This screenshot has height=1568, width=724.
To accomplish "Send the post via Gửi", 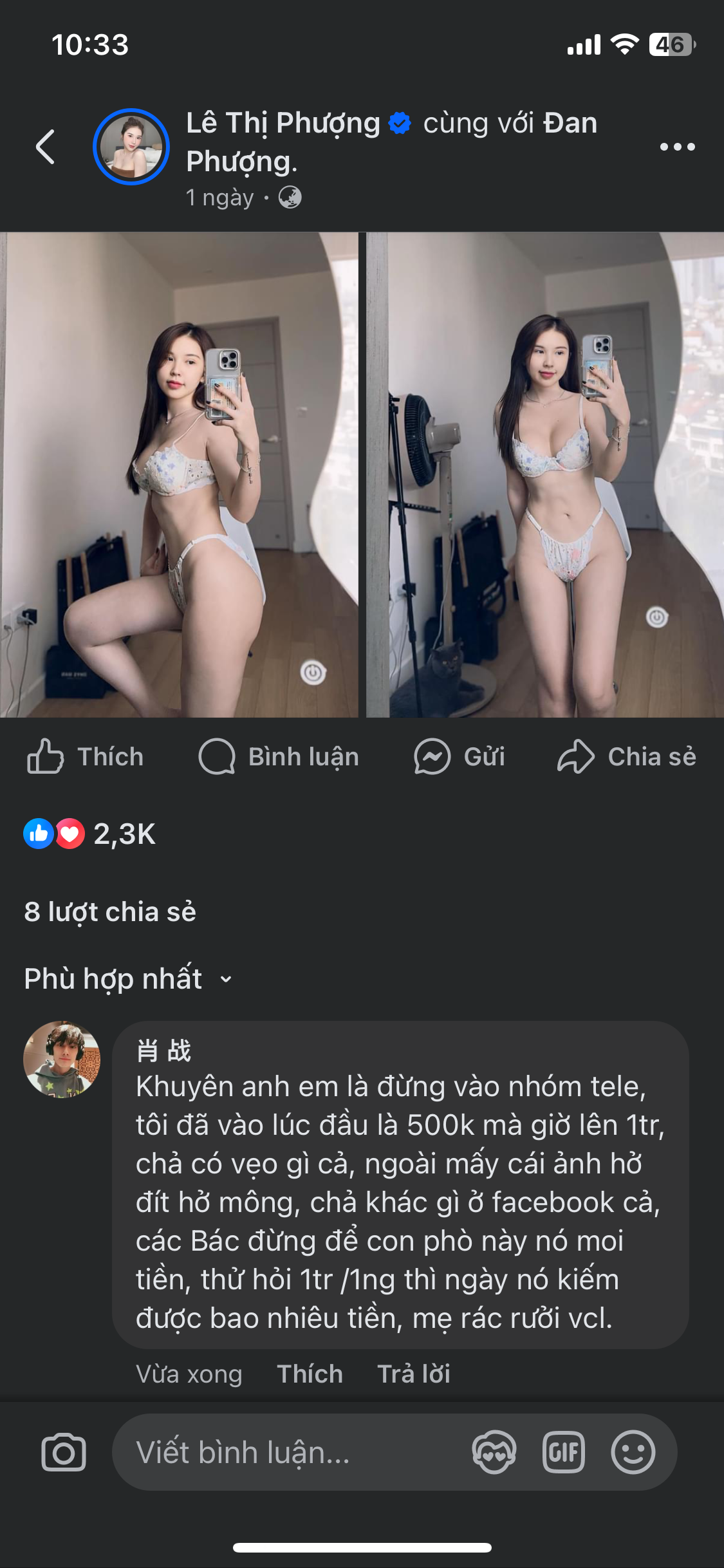I will 459,756.
